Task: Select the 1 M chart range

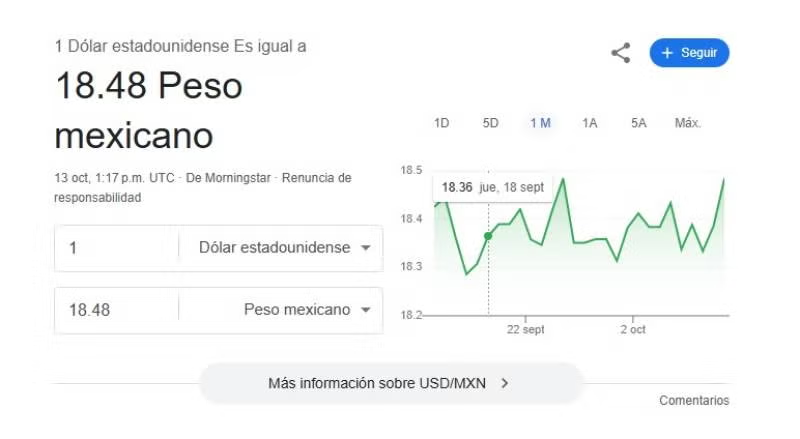Action: [x=540, y=123]
